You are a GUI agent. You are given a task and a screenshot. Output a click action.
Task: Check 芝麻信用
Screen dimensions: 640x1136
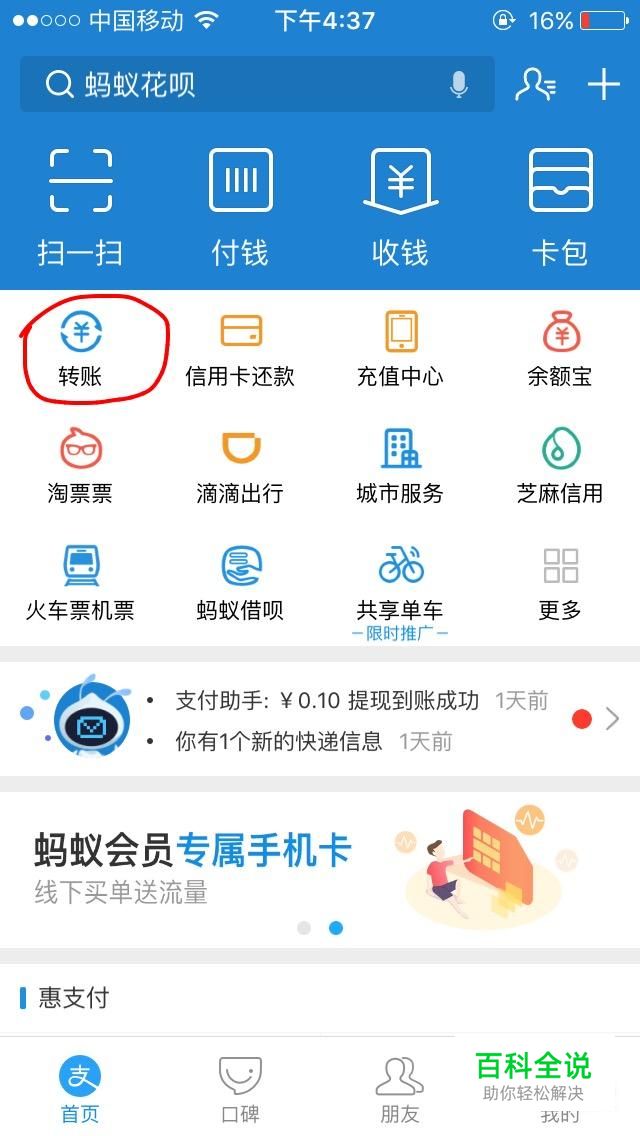[560, 465]
